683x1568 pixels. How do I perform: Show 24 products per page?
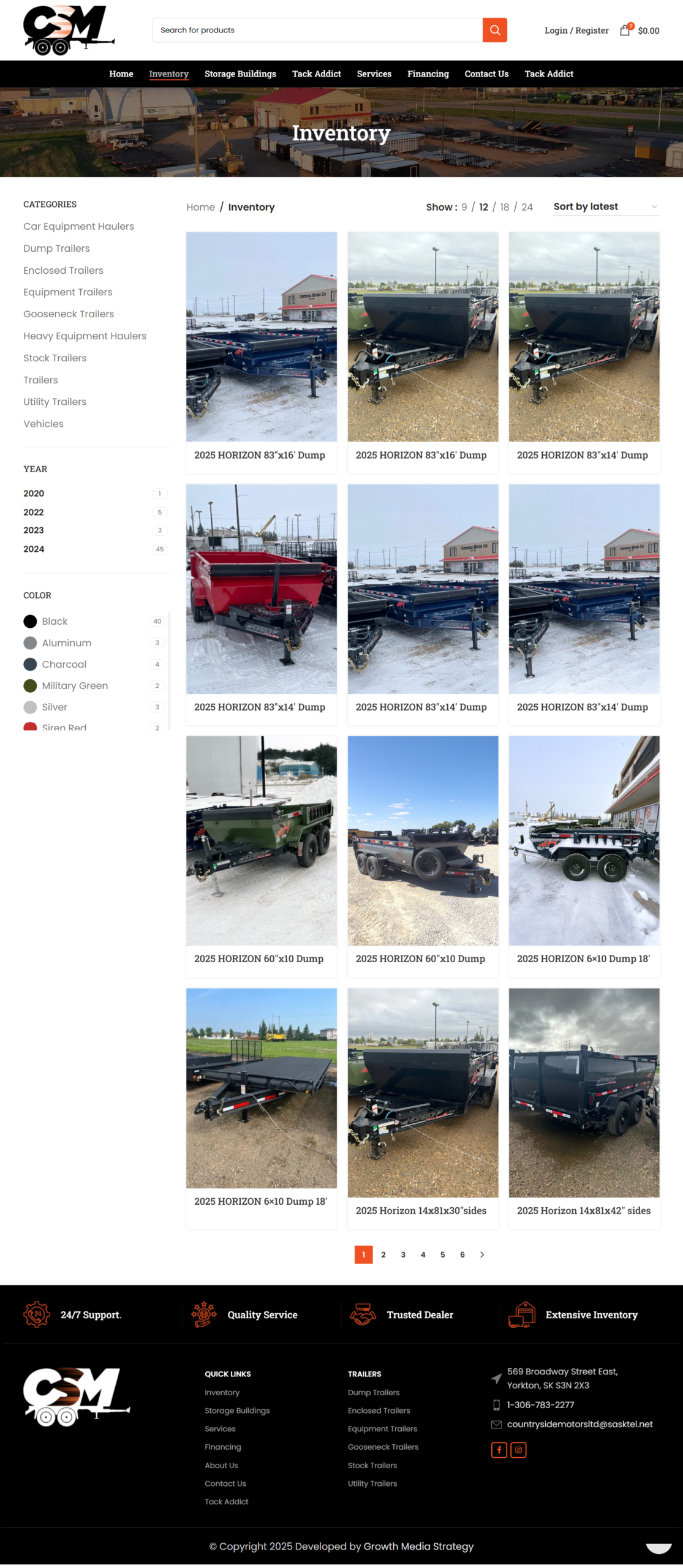pyautogui.click(x=527, y=207)
